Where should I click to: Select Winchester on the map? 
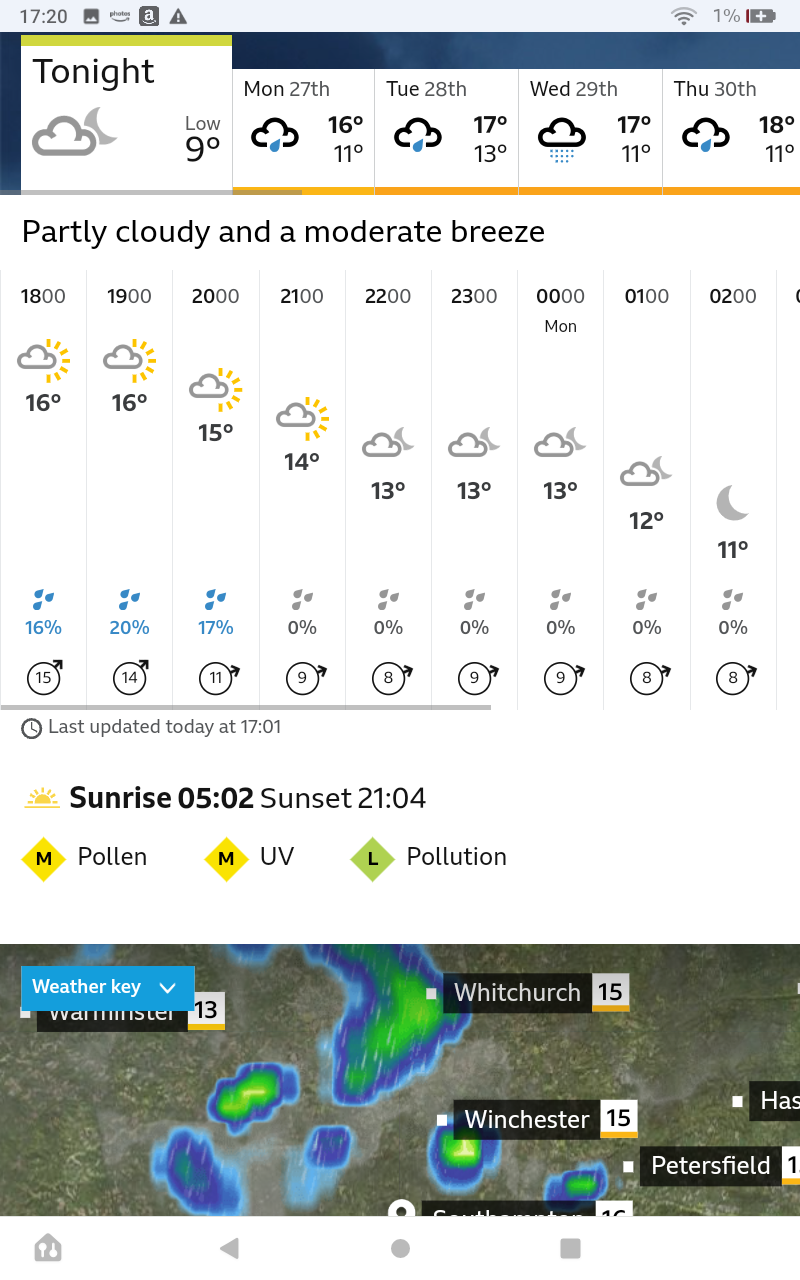tap(527, 1119)
